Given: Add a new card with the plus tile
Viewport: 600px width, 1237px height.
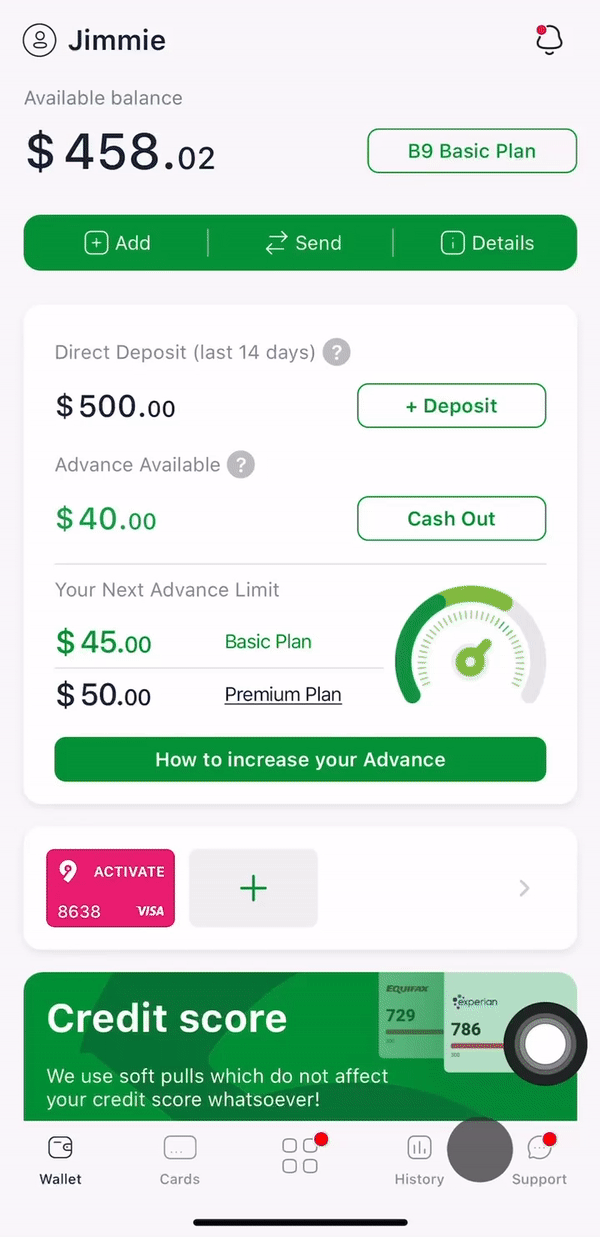Looking at the screenshot, I should 253,888.
